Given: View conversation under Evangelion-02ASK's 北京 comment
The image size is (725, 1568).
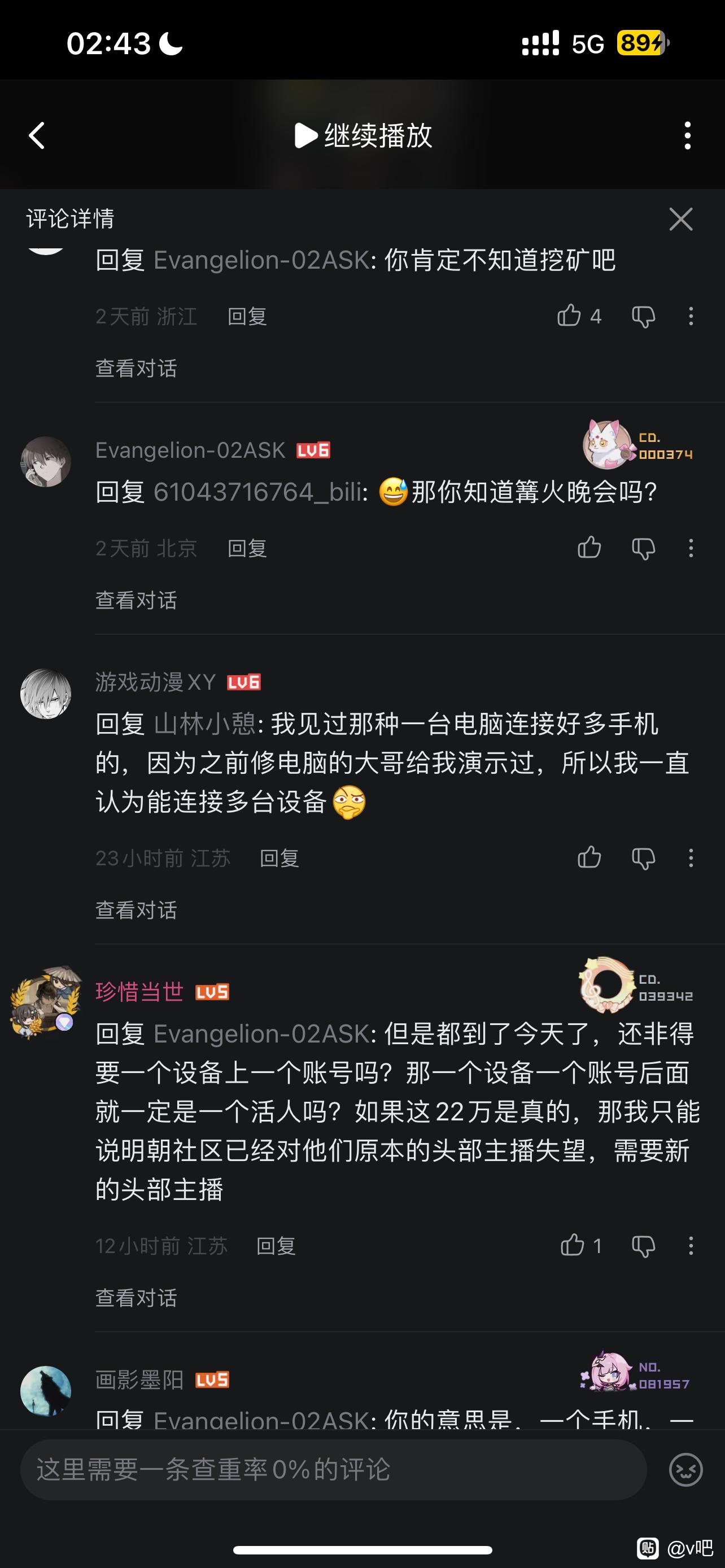Looking at the screenshot, I should point(136,600).
